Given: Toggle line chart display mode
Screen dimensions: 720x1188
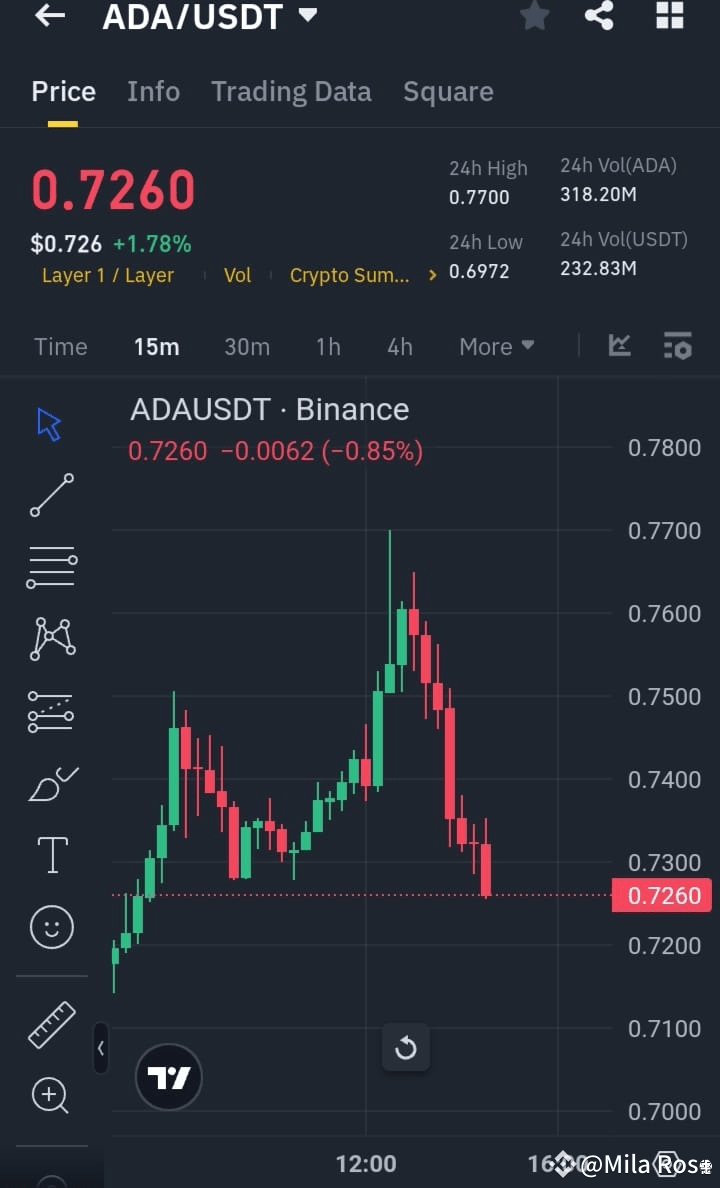Looking at the screenshot, I should tap(620, 346).
